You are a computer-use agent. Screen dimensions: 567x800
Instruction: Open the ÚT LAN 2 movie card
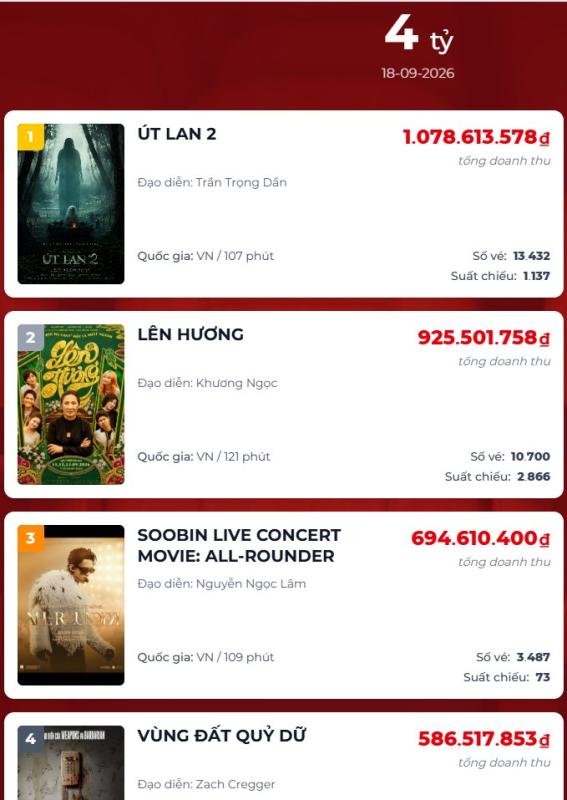(283, 204)
